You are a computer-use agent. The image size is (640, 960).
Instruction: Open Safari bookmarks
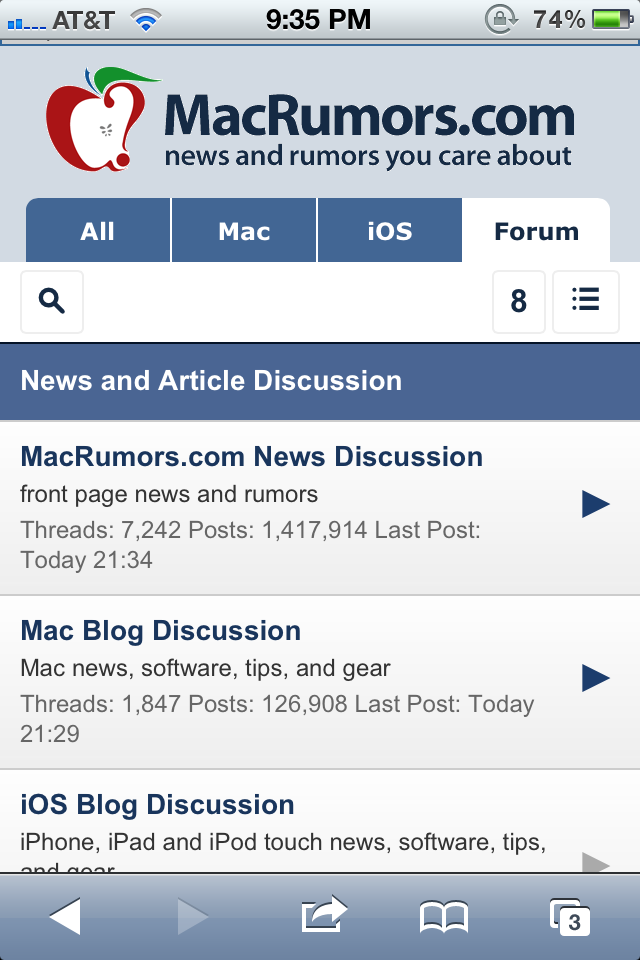coord(444,917)
